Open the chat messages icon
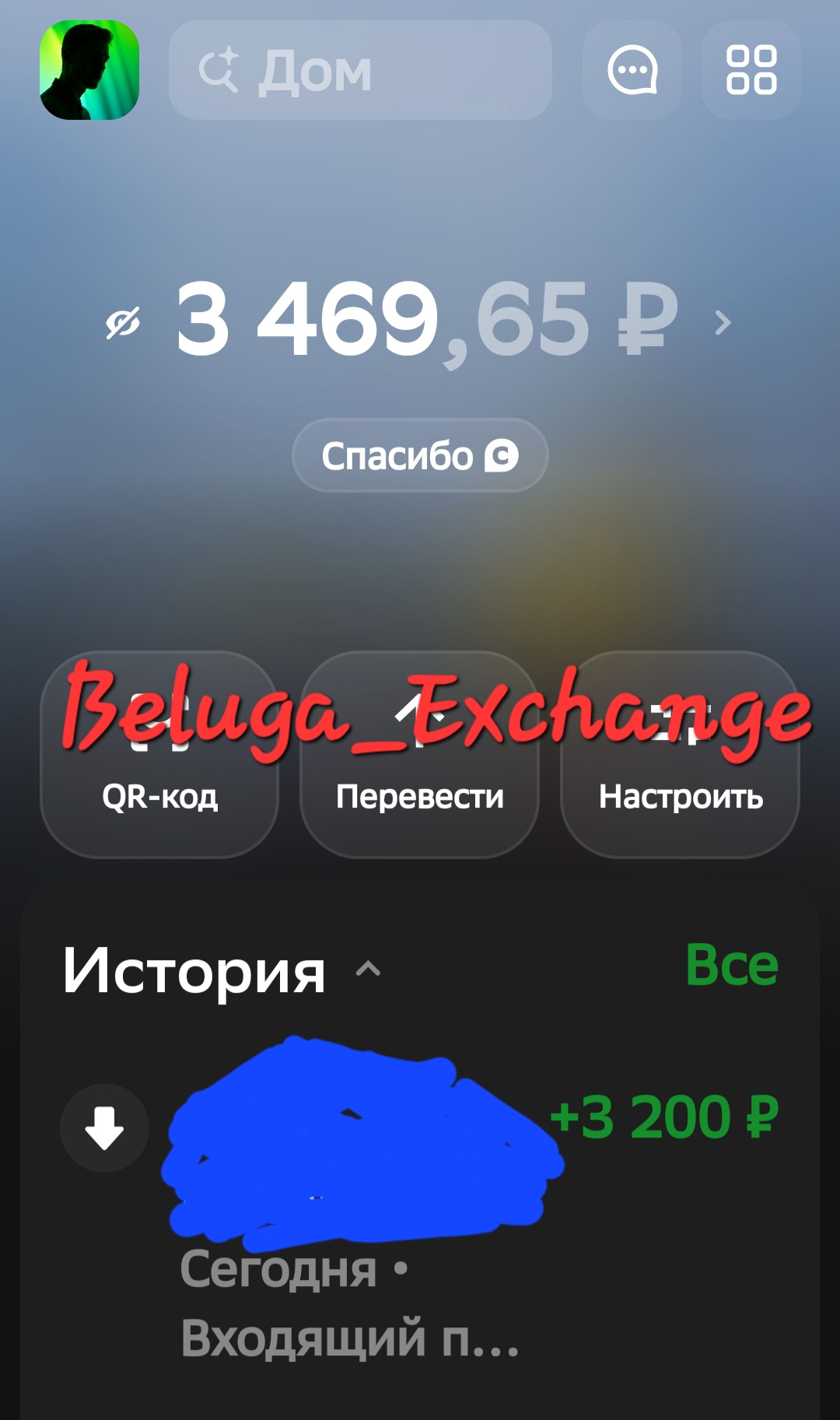This screenshot has width=840, height=1420. (633, 71)
